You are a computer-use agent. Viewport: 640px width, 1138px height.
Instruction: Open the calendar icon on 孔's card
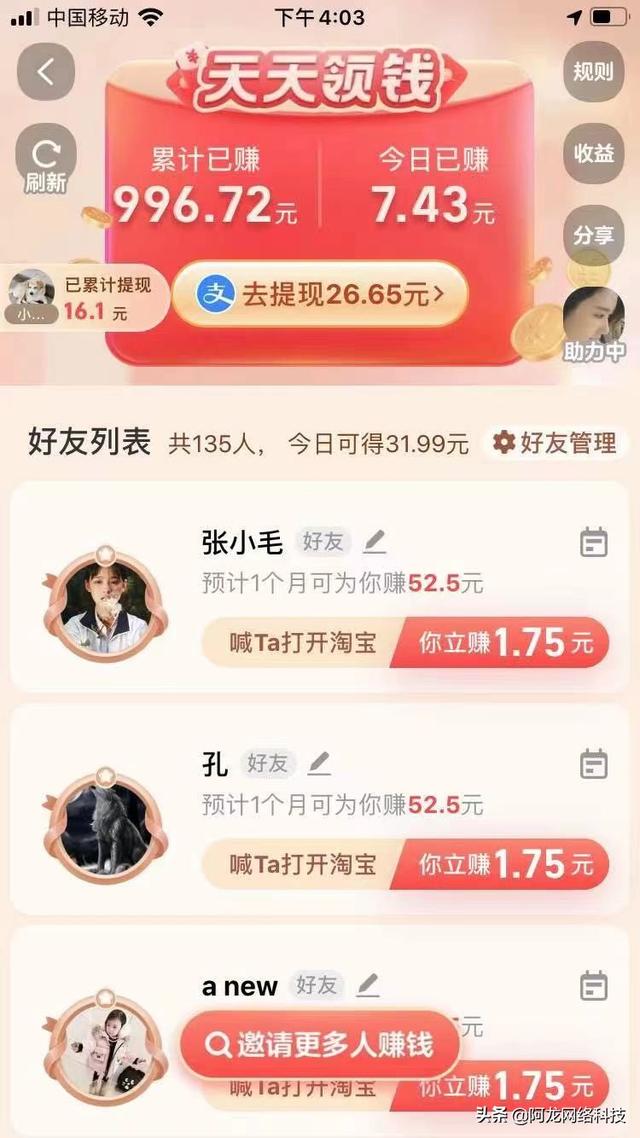tap(594, 765)
